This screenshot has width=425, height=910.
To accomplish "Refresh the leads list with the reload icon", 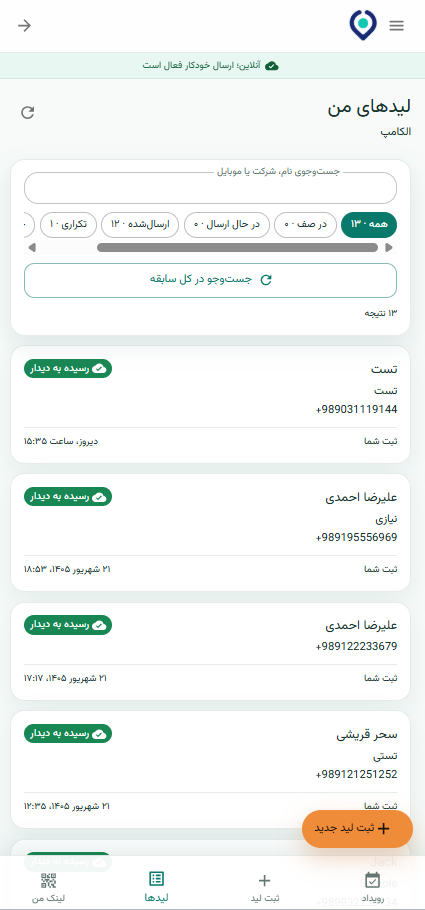I will pyautogui.click(x=27, y=113).
